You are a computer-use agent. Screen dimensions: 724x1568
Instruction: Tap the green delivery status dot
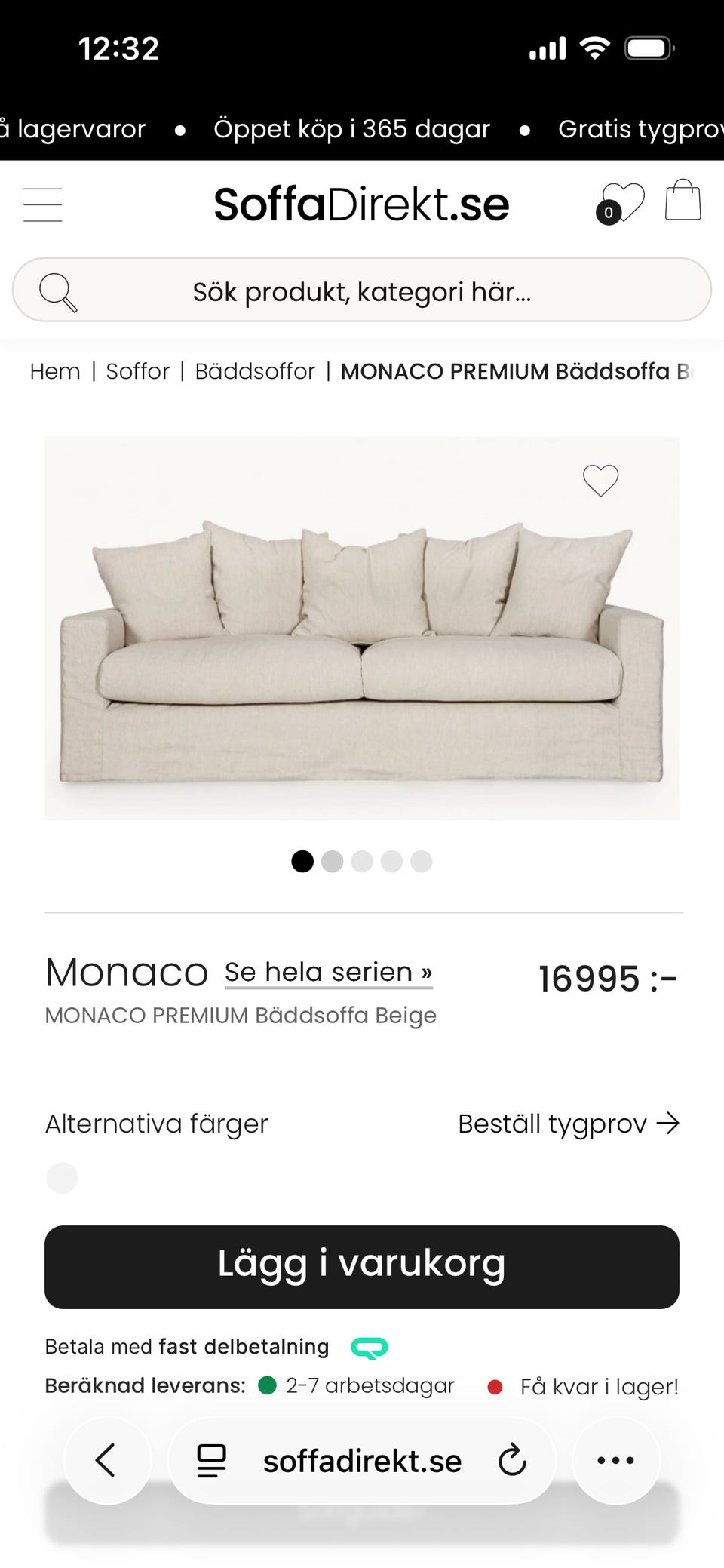coord(268,1385)
